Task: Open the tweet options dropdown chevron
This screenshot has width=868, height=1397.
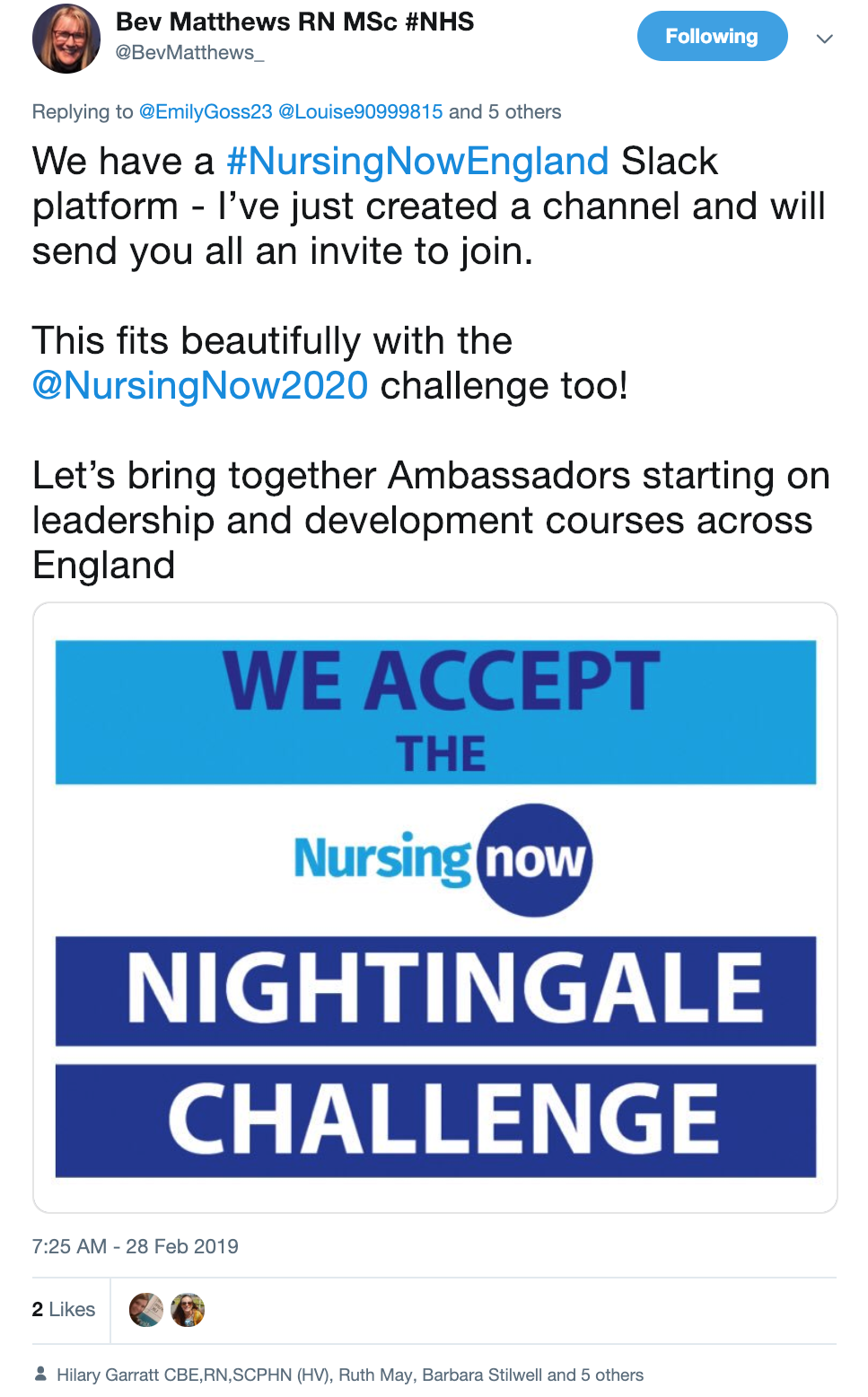Action: [x=825, y=38]
